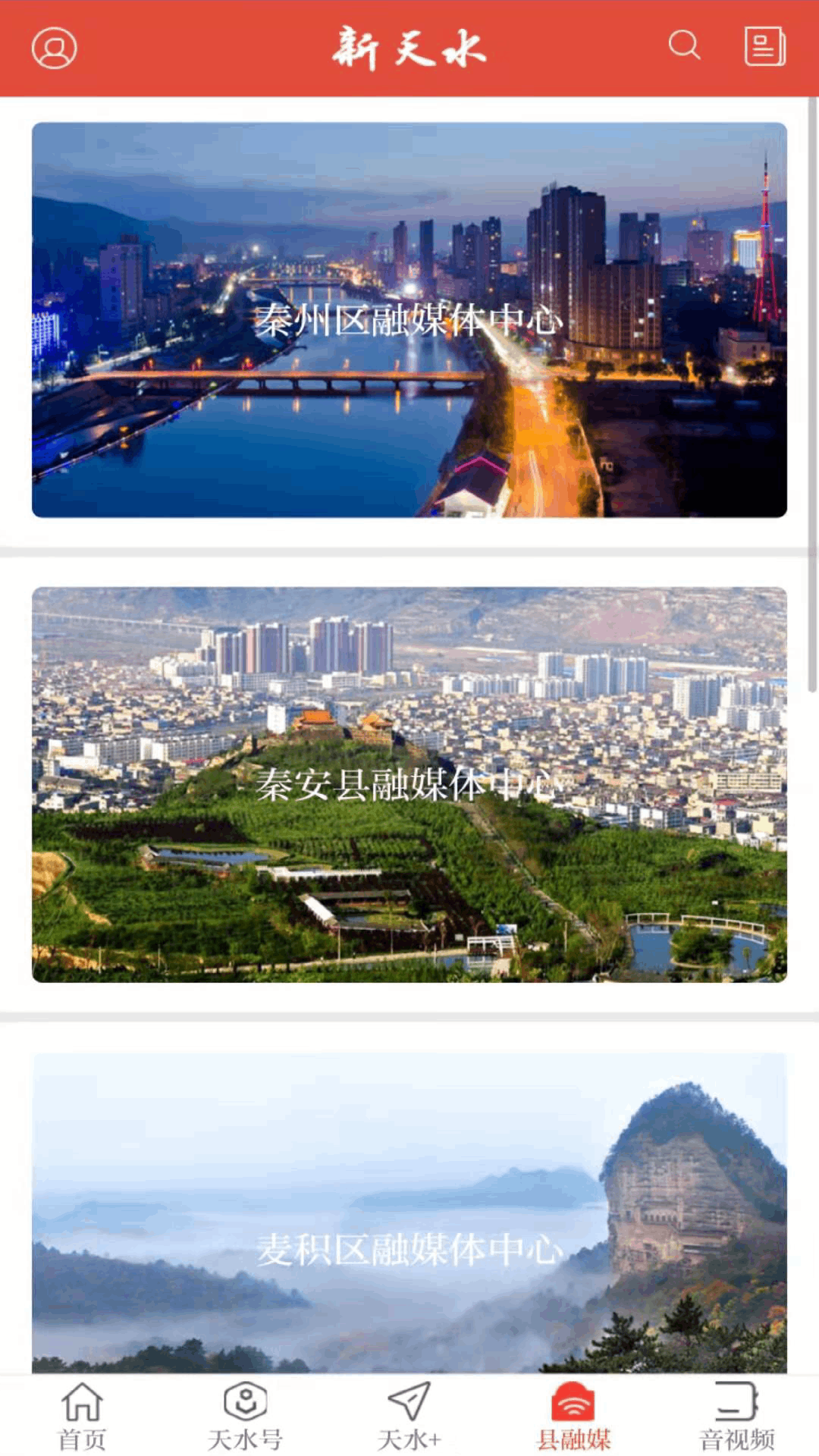
Task: Open the 音视频 tab
Action: coord(734,1426)
